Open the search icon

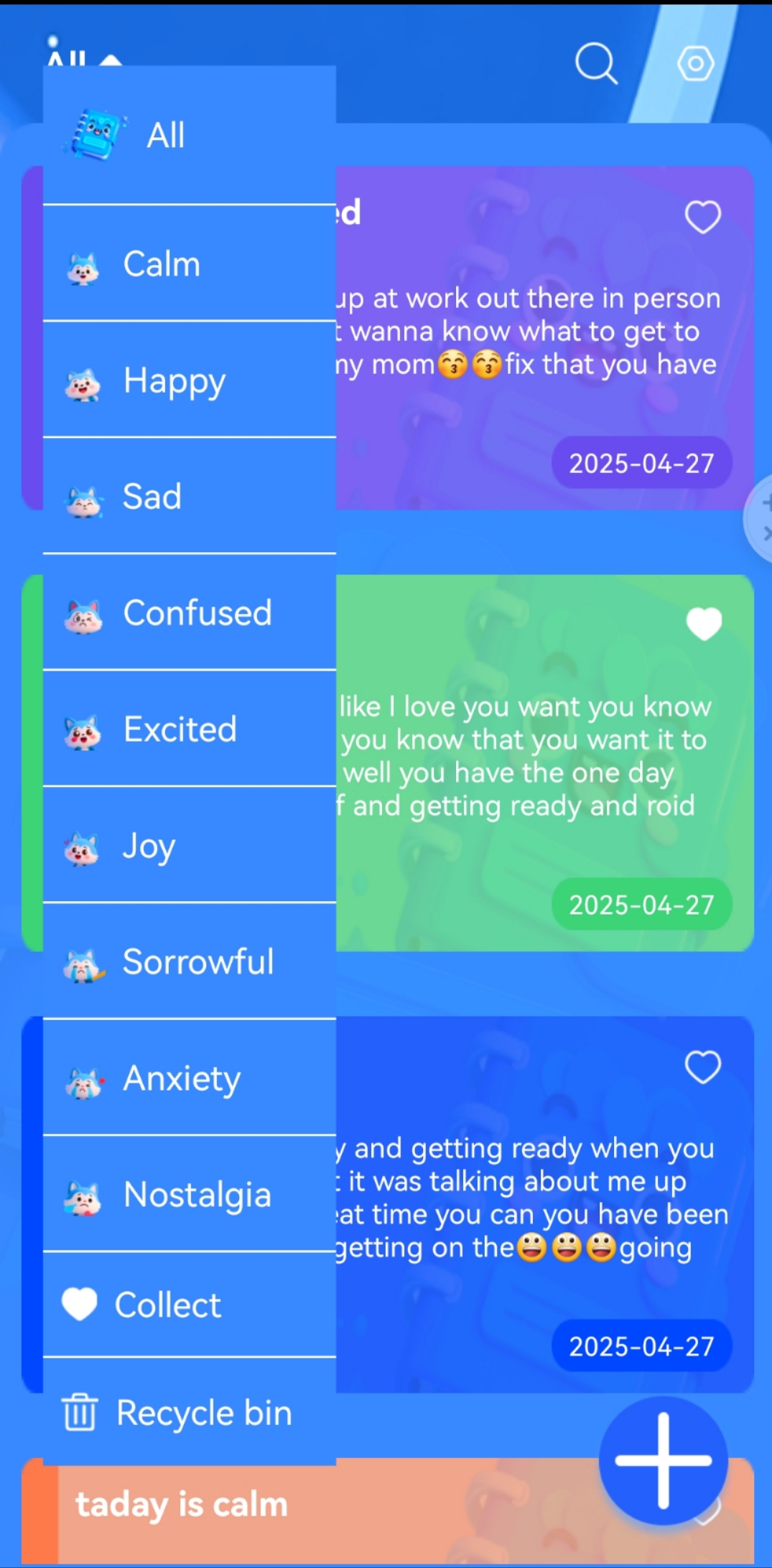[x=596, y=63]
